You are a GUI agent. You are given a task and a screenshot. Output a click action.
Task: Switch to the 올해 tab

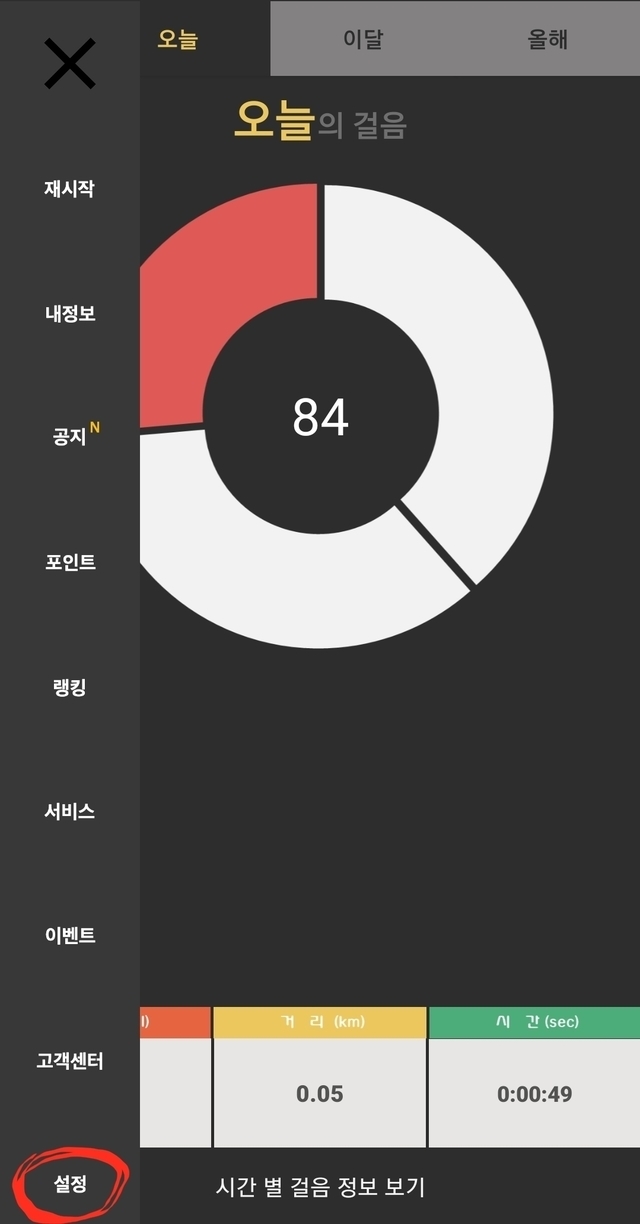point(548,39)
